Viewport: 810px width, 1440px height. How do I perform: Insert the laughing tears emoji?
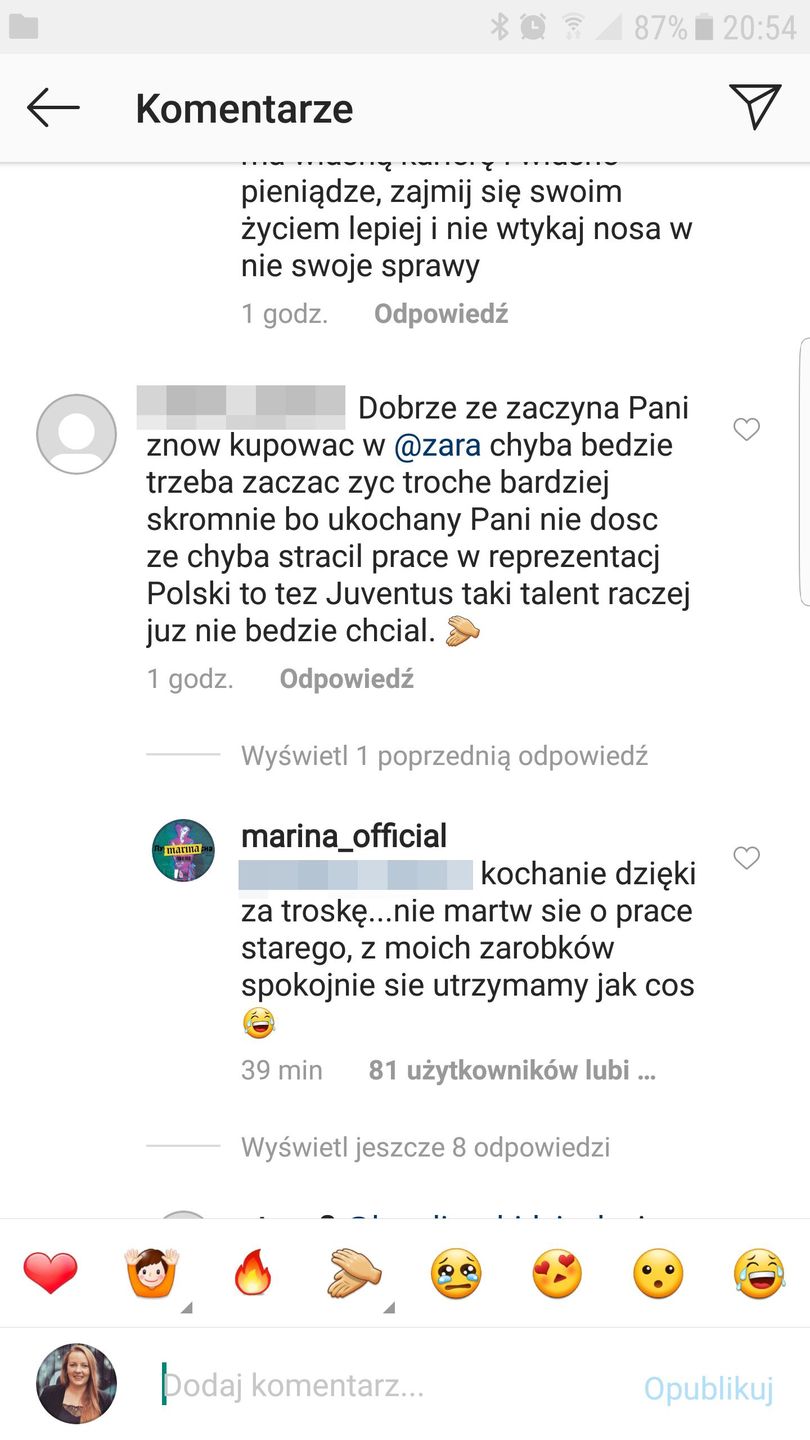pyautogui.click(x=759, y=1273)
